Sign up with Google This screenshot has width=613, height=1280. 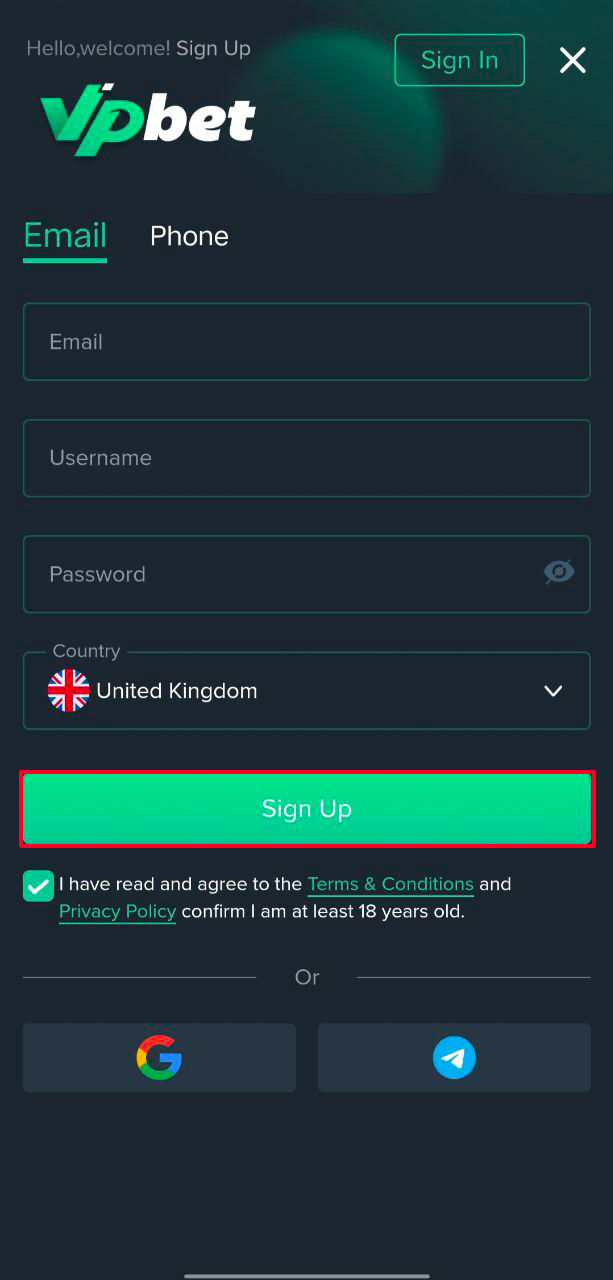pyautogui.click(x=159, y=1057)
